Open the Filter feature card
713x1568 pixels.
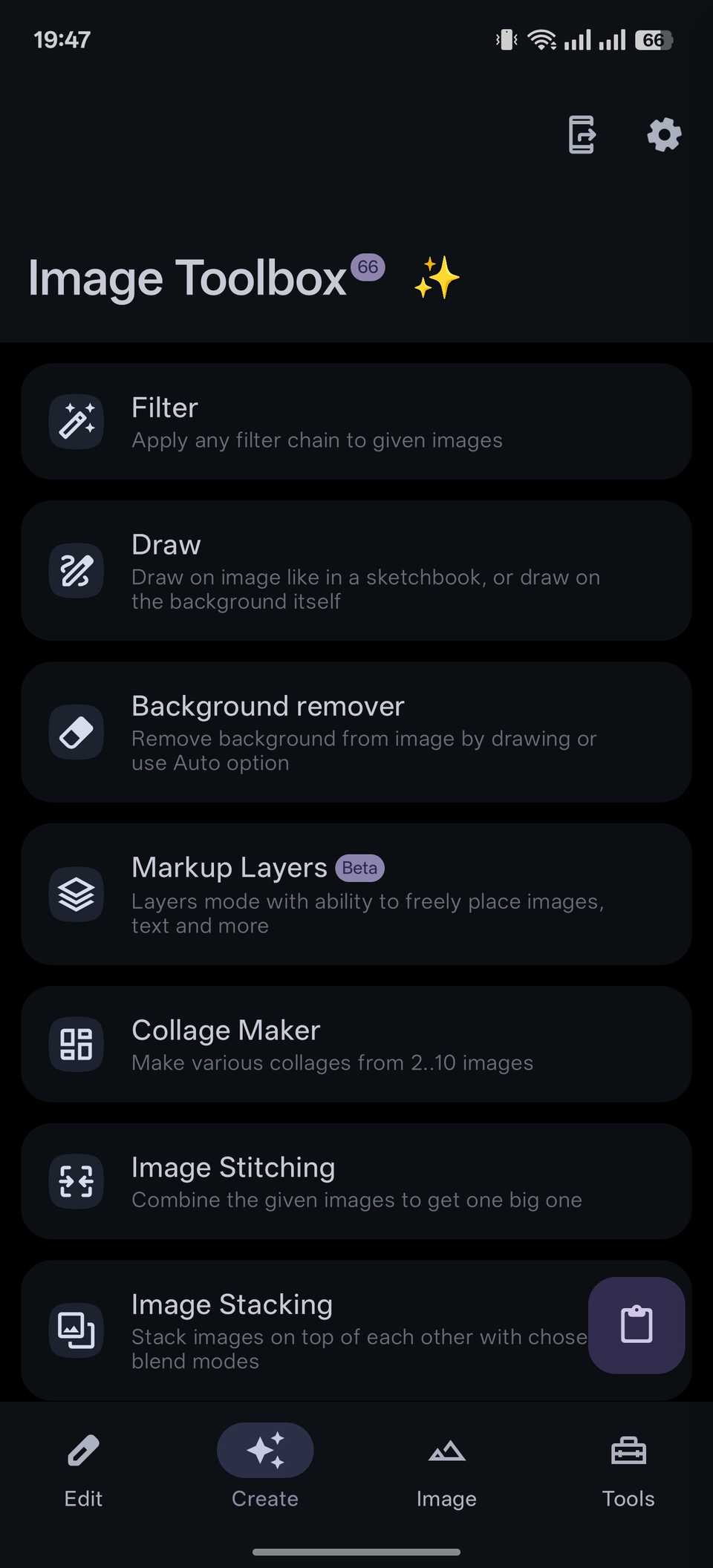tap(356, 422)
